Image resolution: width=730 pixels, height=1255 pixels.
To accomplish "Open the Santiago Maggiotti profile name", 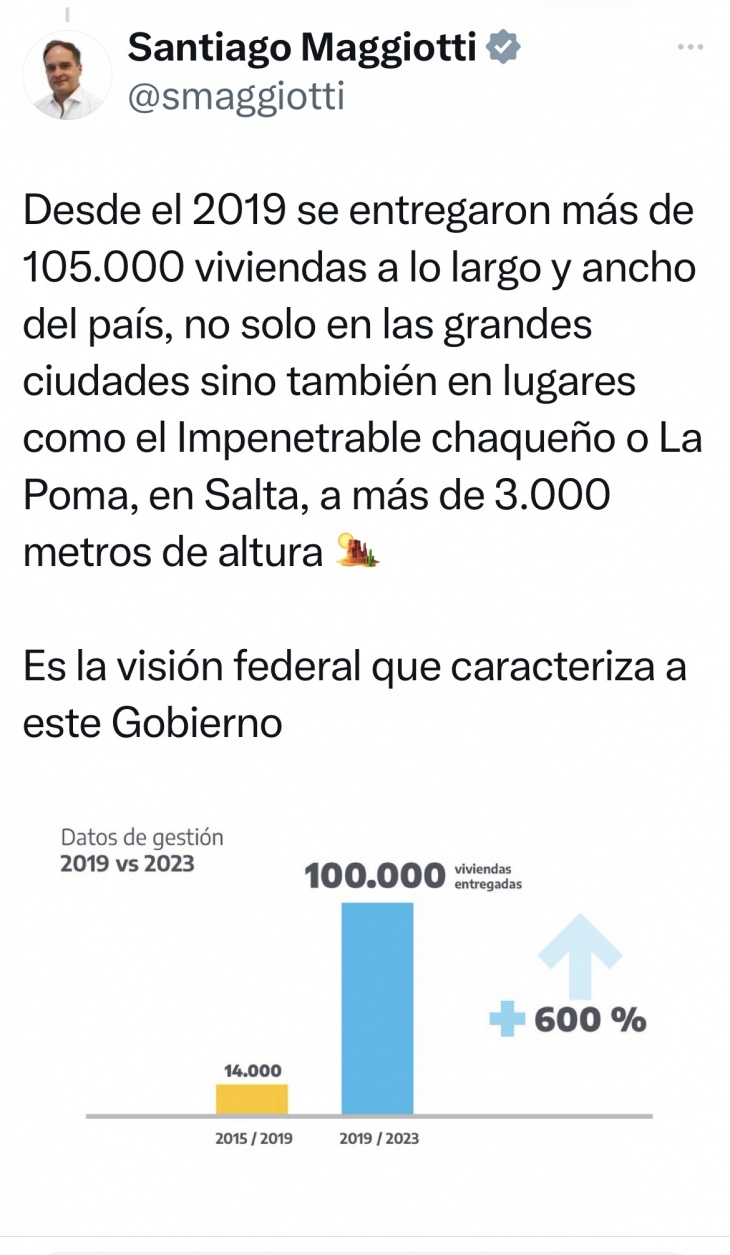I will (x=302, y=47).
